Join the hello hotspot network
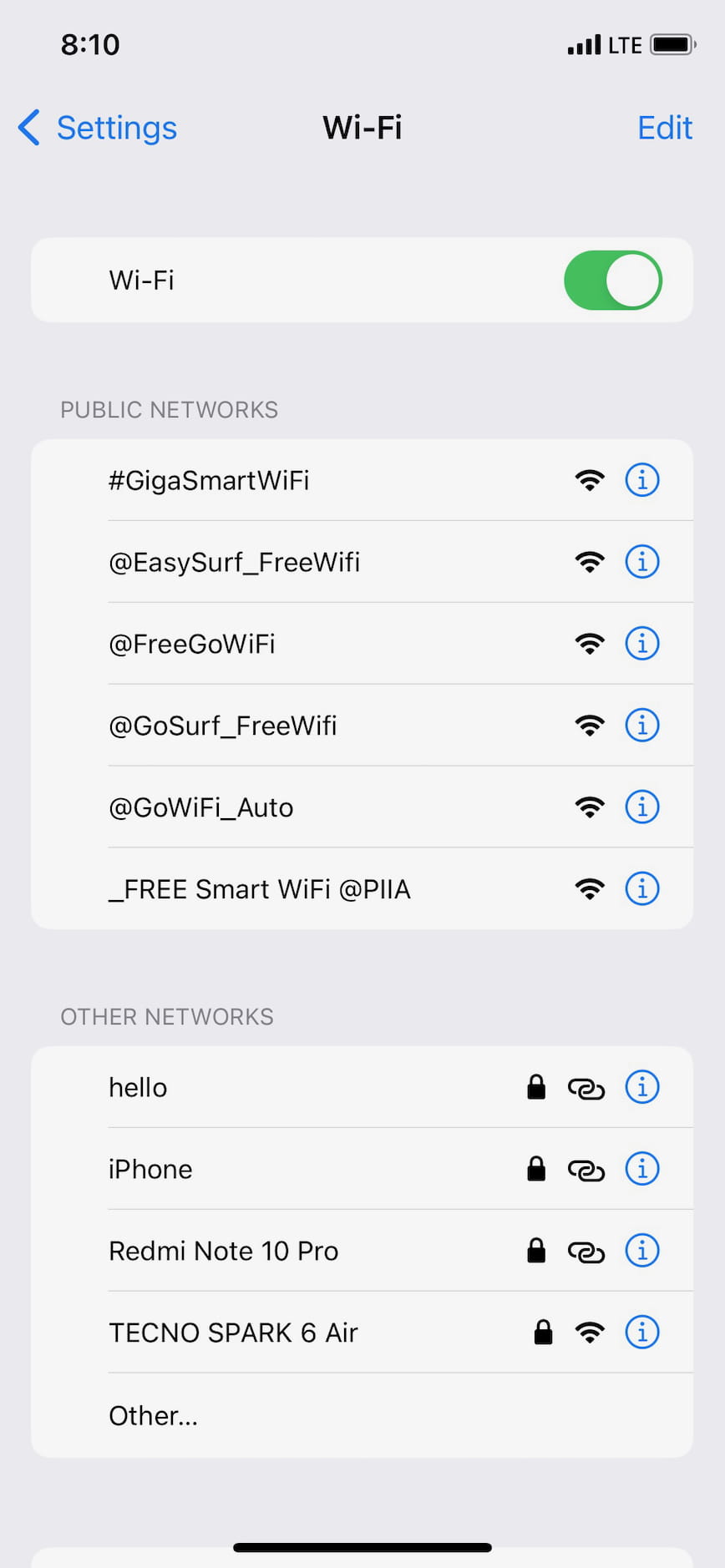This screenshot has width=725, height=1568. (139, 1088)
